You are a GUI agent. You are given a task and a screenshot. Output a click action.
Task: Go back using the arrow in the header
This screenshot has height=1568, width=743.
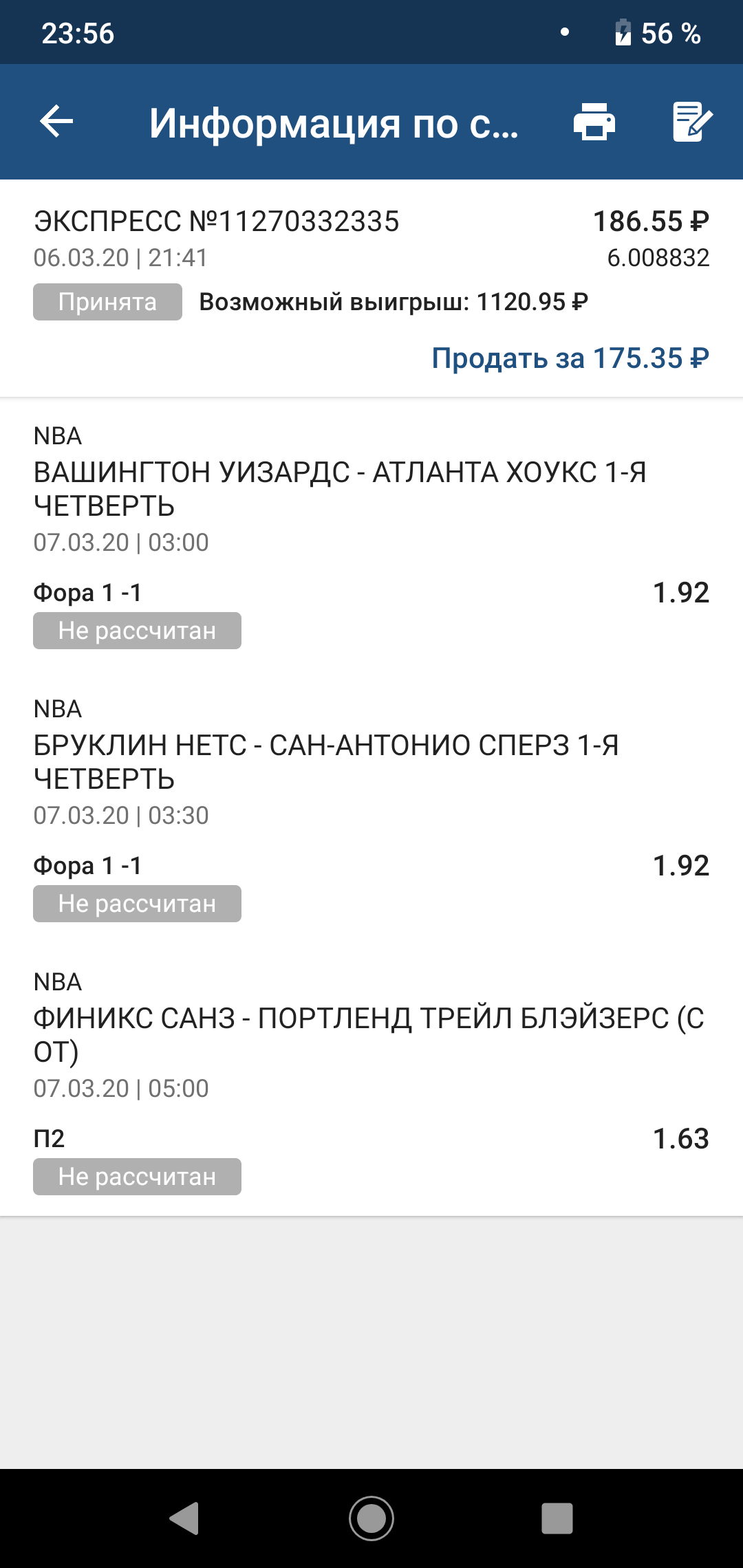tap(56, 122)
